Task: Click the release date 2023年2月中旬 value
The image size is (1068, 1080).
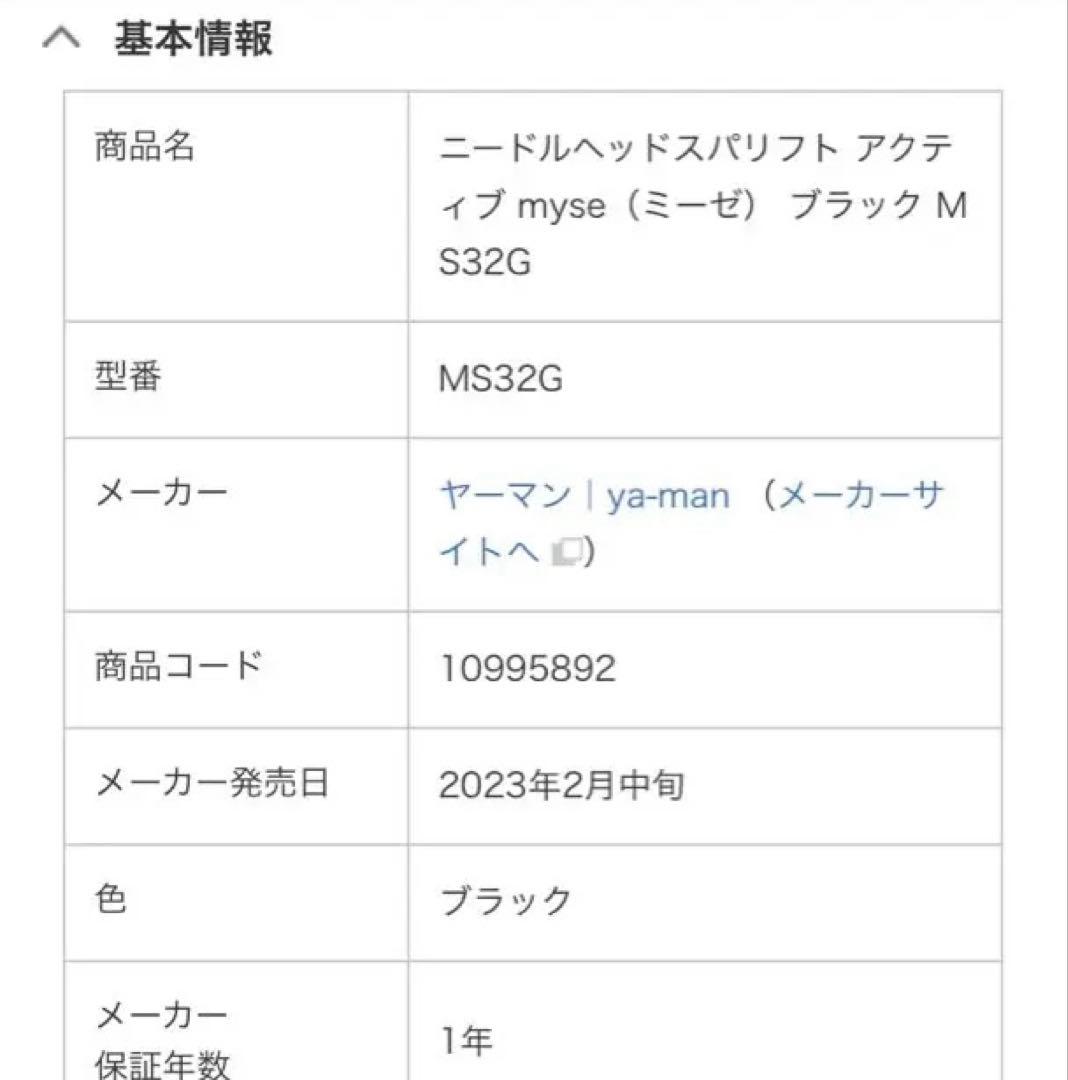Action: pos(560,786)
